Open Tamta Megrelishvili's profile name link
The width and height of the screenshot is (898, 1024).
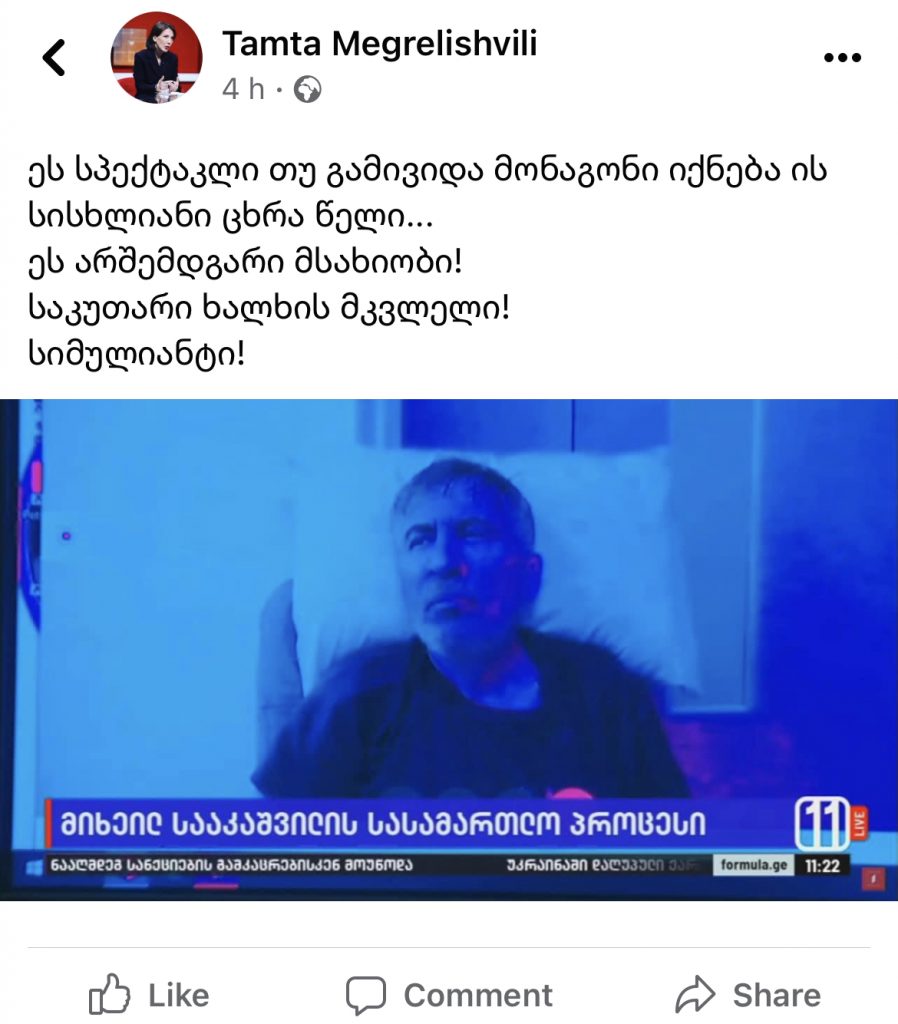[x=379, y=43]
